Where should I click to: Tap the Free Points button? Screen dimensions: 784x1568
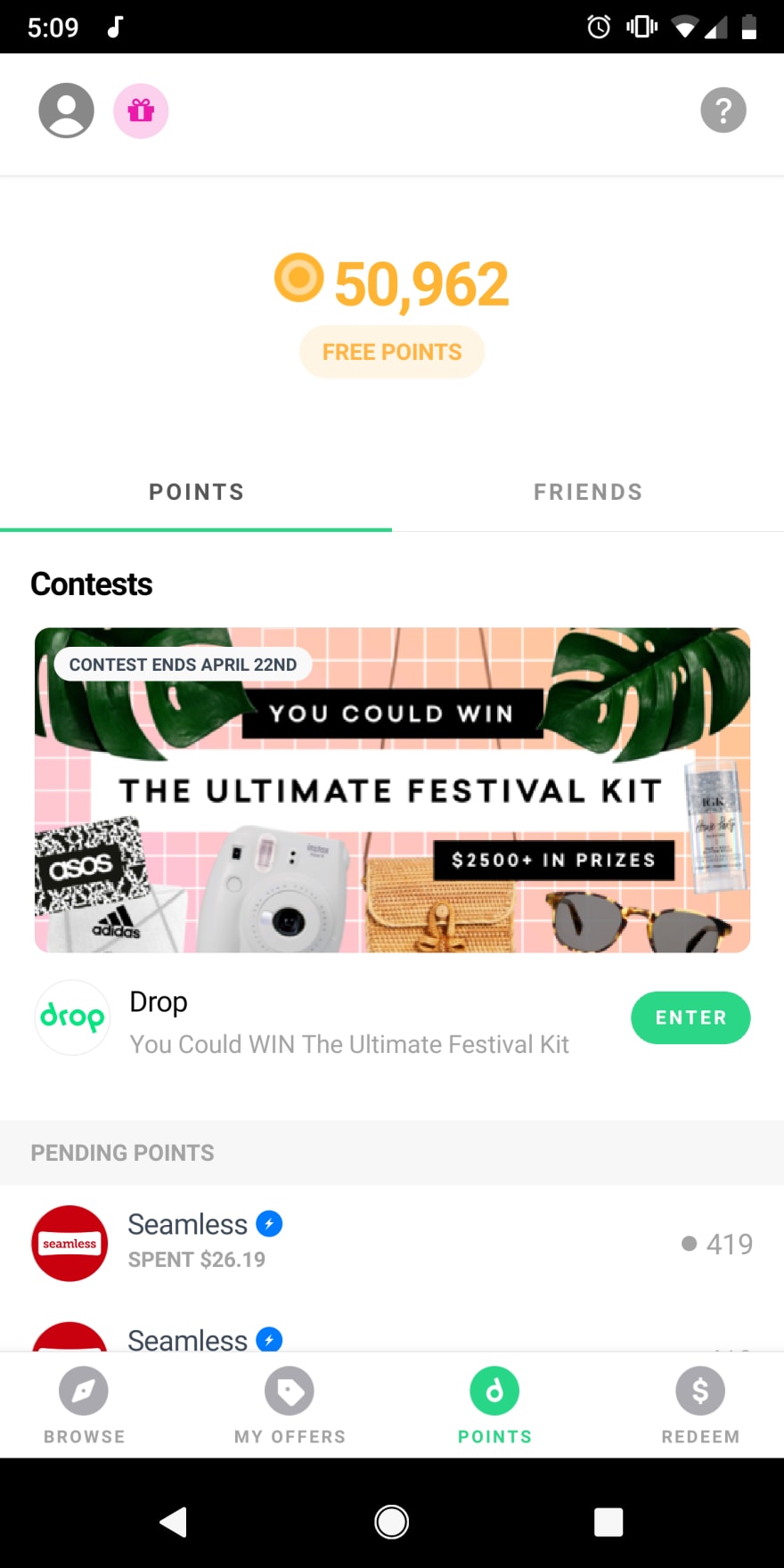[x=392, y=352]
